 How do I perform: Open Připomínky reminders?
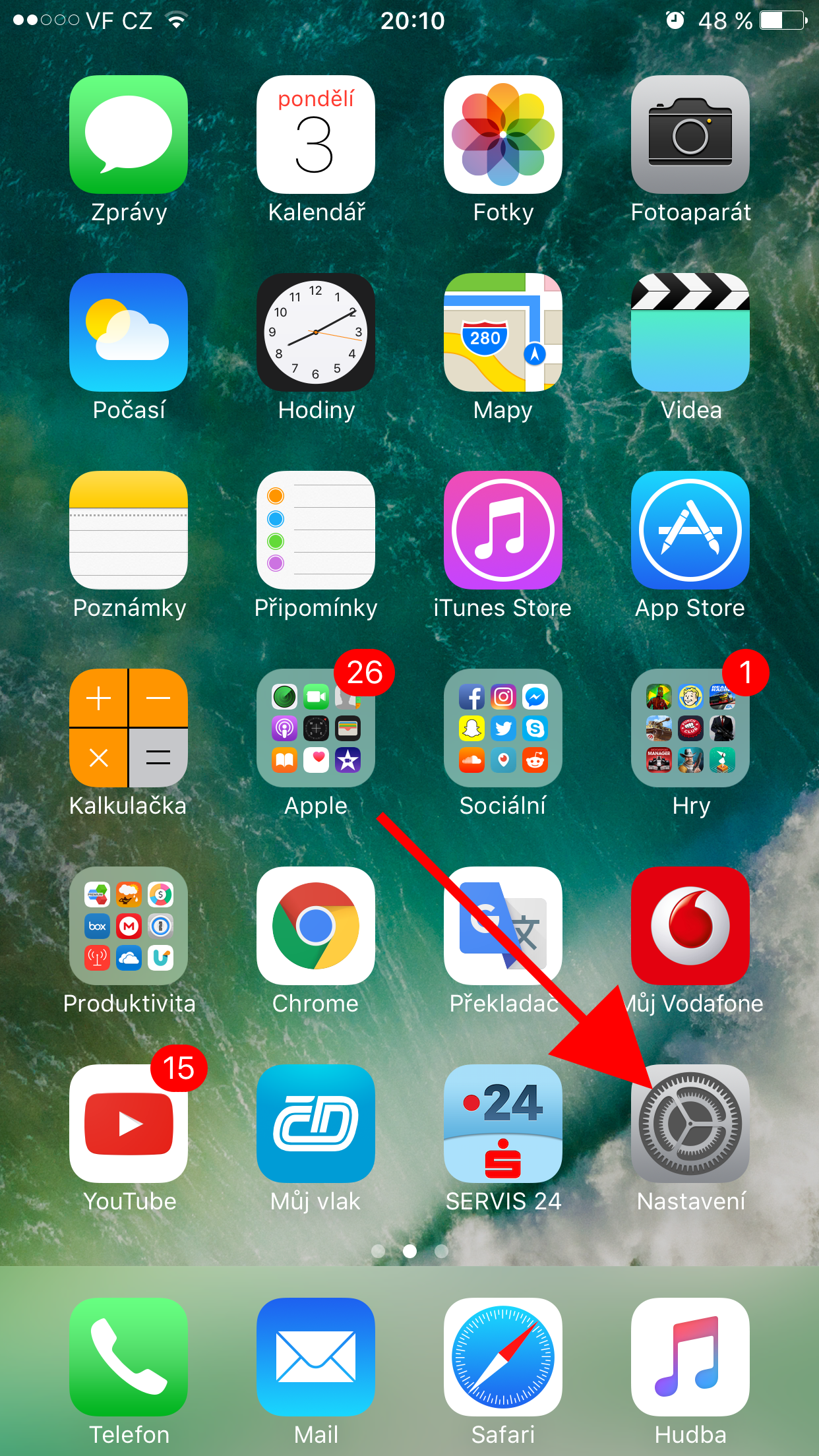316,530
